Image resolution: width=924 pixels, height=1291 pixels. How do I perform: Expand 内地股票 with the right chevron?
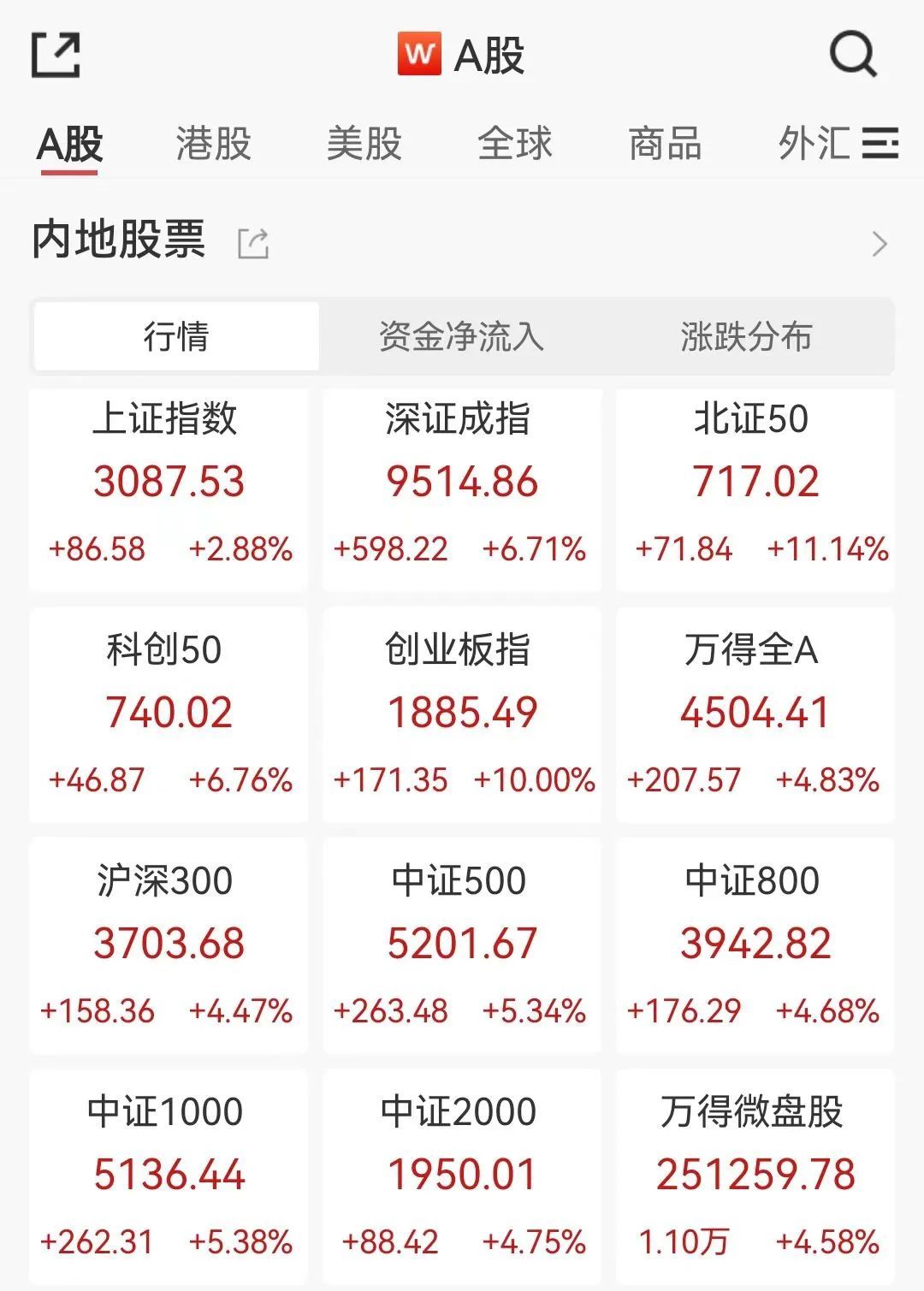(x=879, y=244)
